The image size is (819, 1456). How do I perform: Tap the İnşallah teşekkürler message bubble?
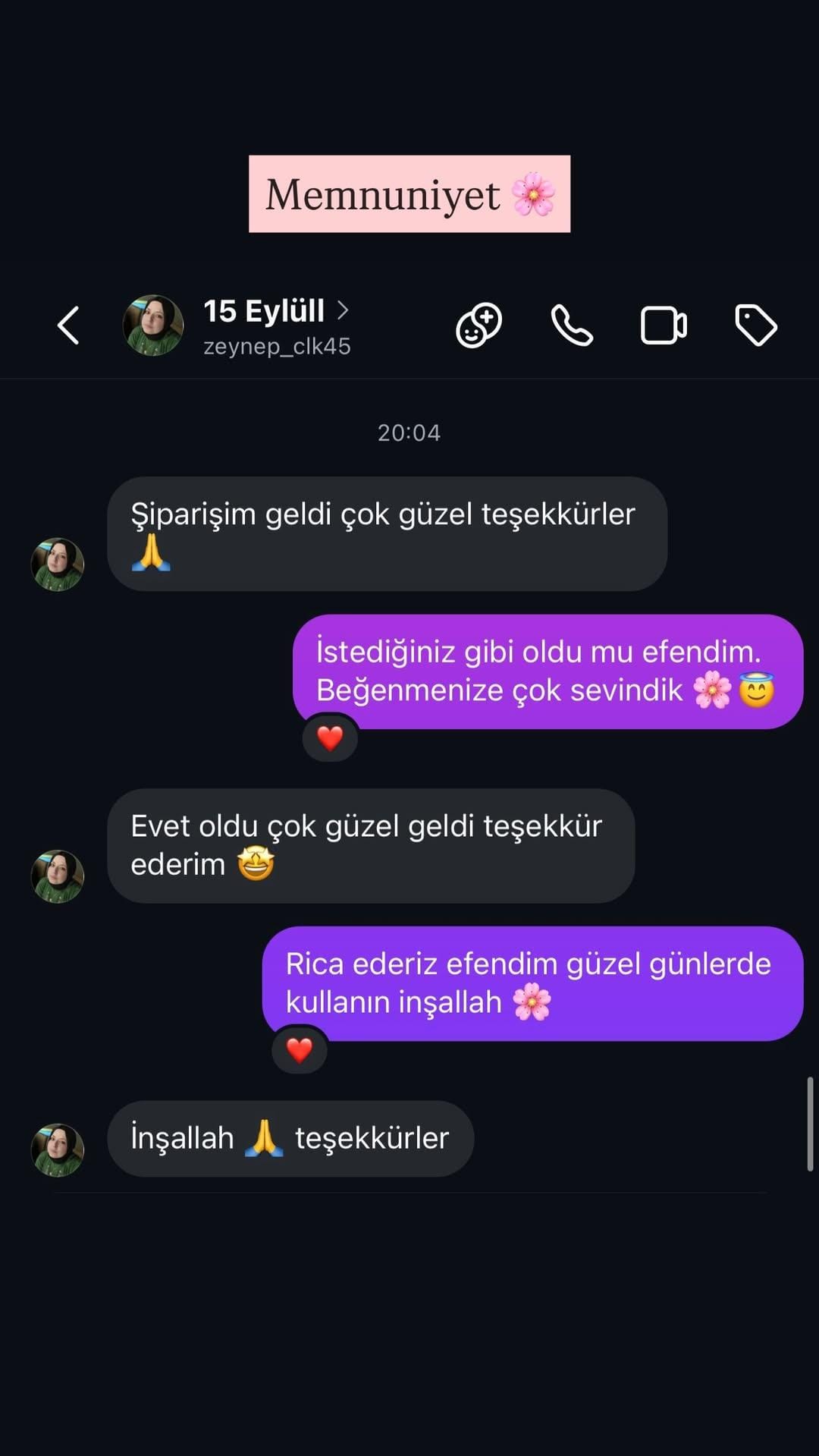point(290,1137)
